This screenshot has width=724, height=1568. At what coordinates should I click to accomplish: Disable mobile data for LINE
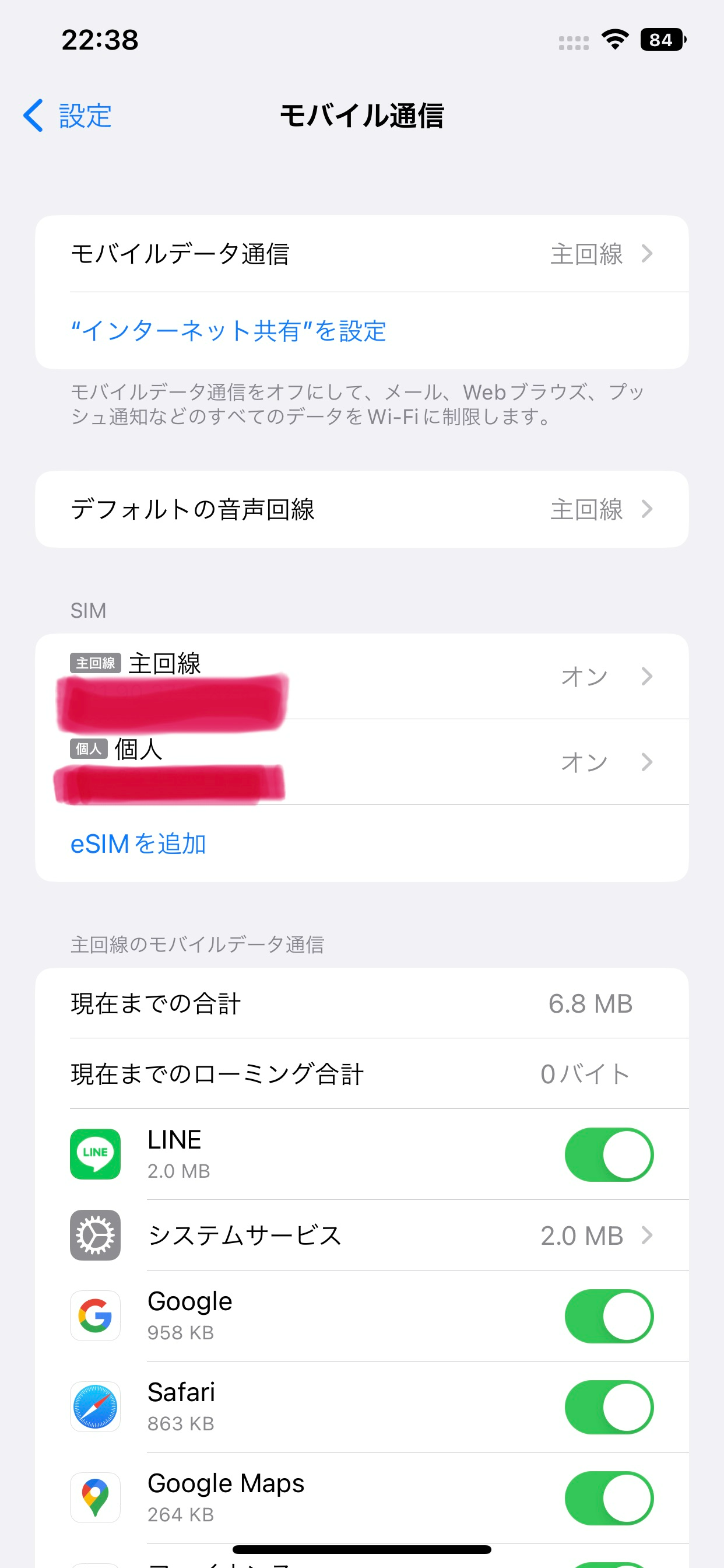(x=609, y=1154)
